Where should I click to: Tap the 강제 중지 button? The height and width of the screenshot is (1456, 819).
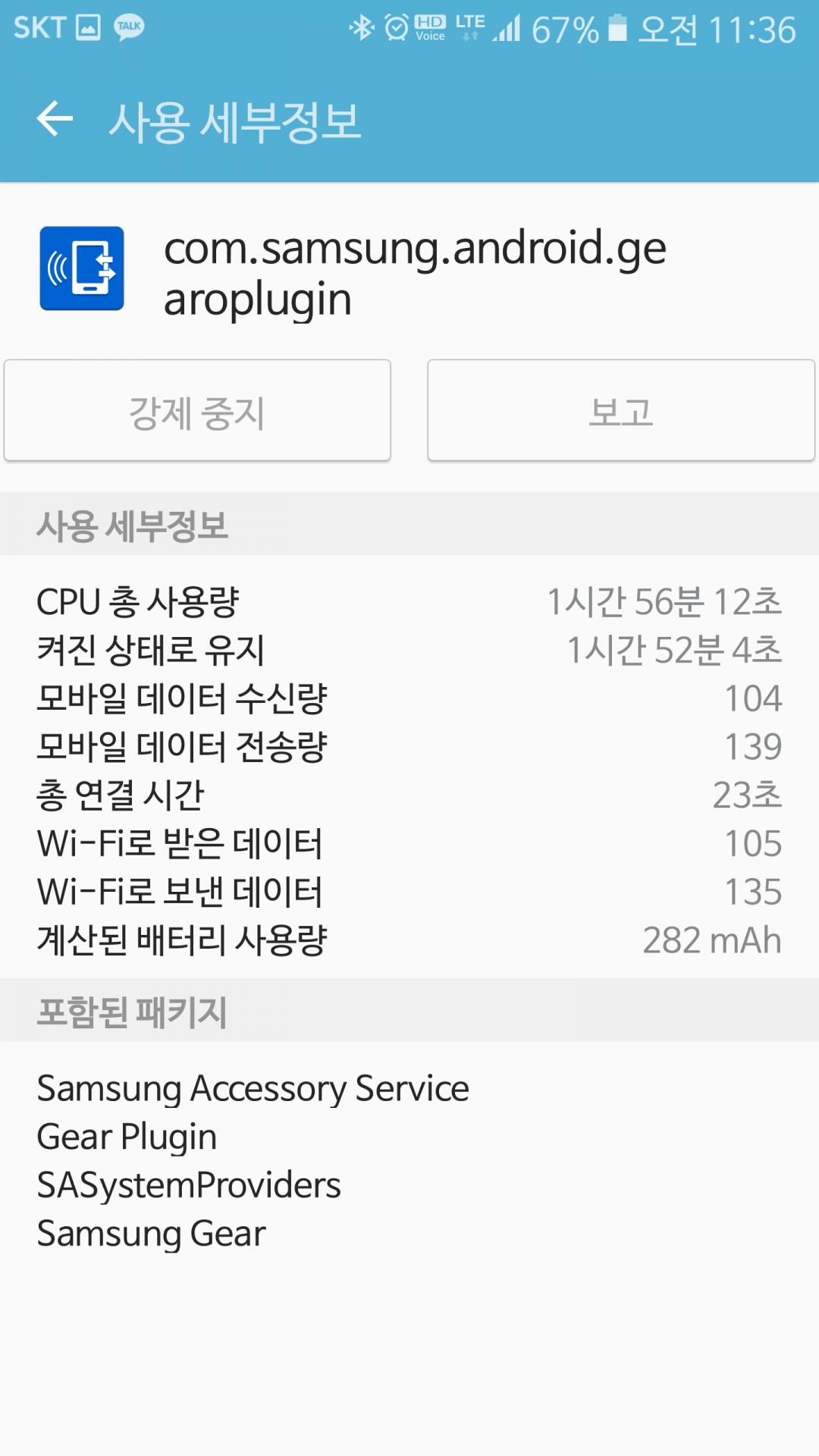197,411
